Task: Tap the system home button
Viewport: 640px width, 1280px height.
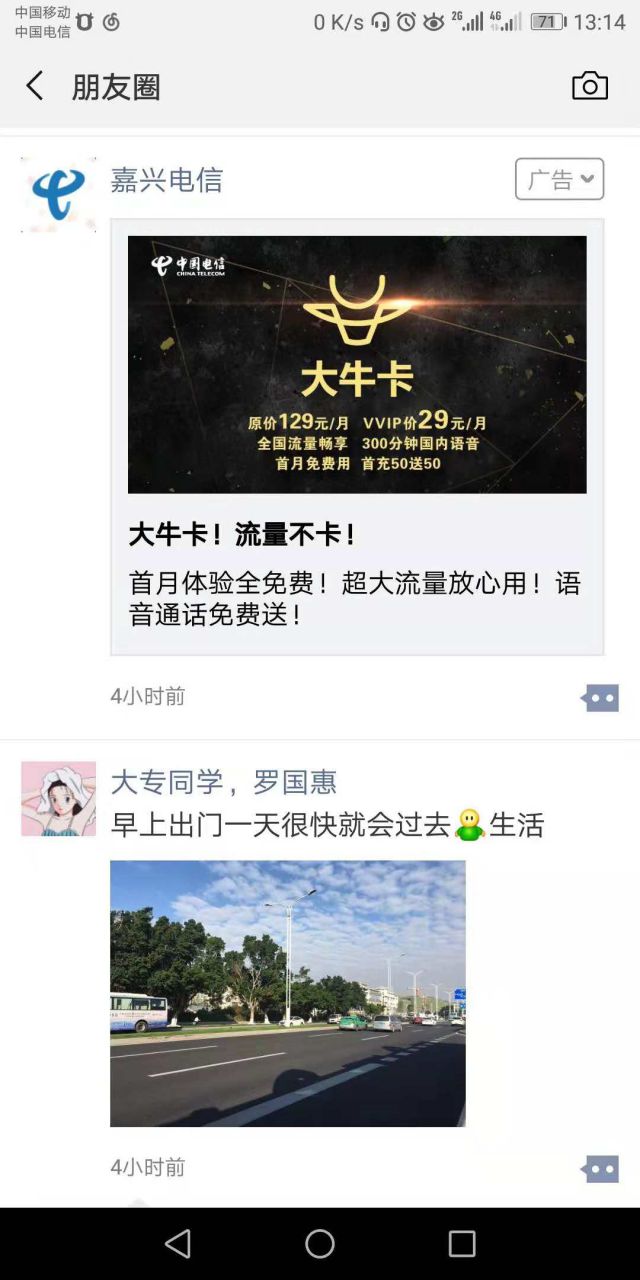Action: click(320, 1244)
